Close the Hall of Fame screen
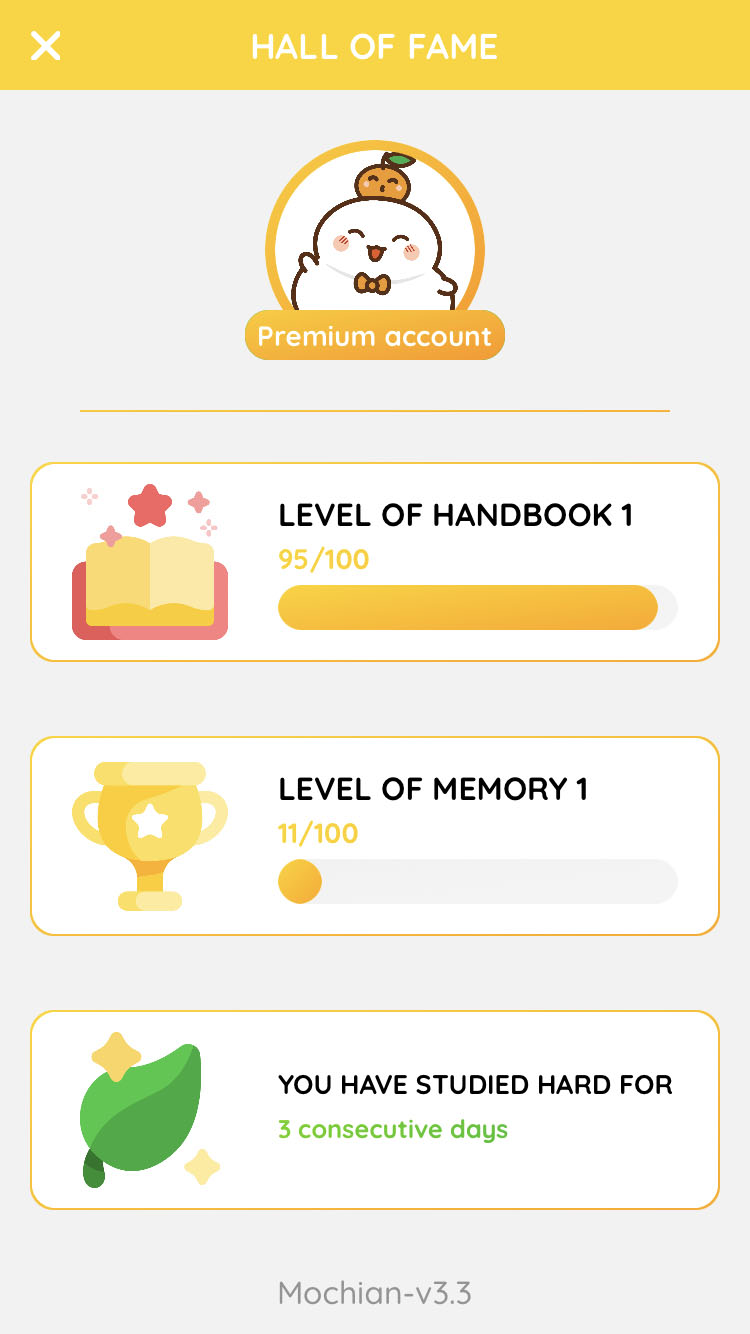The width and height of the screenshot is (750, 1334). [46, 46]
